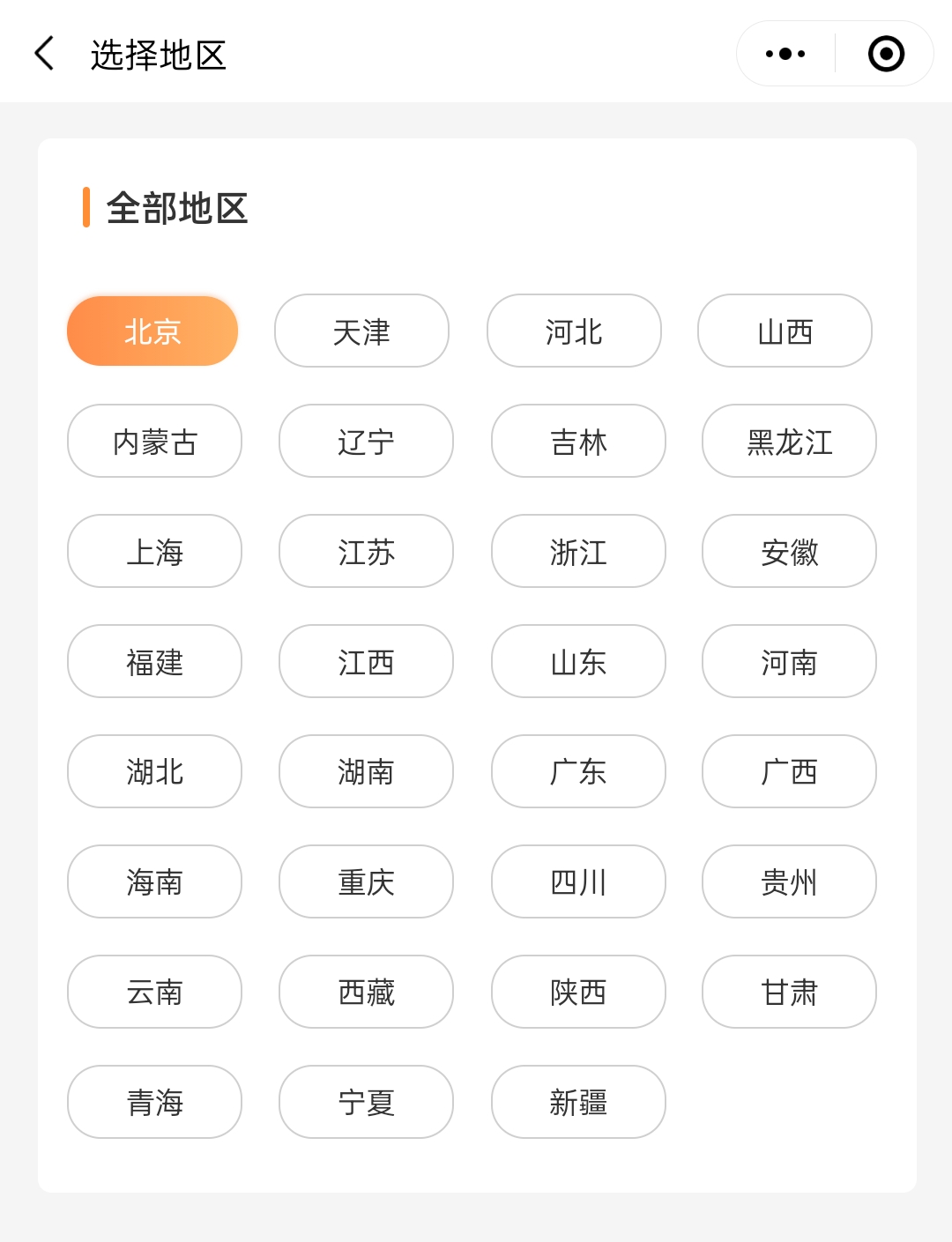Choose 山西 from the region list
Viewport: 952px width, 1242px height.
785,331
